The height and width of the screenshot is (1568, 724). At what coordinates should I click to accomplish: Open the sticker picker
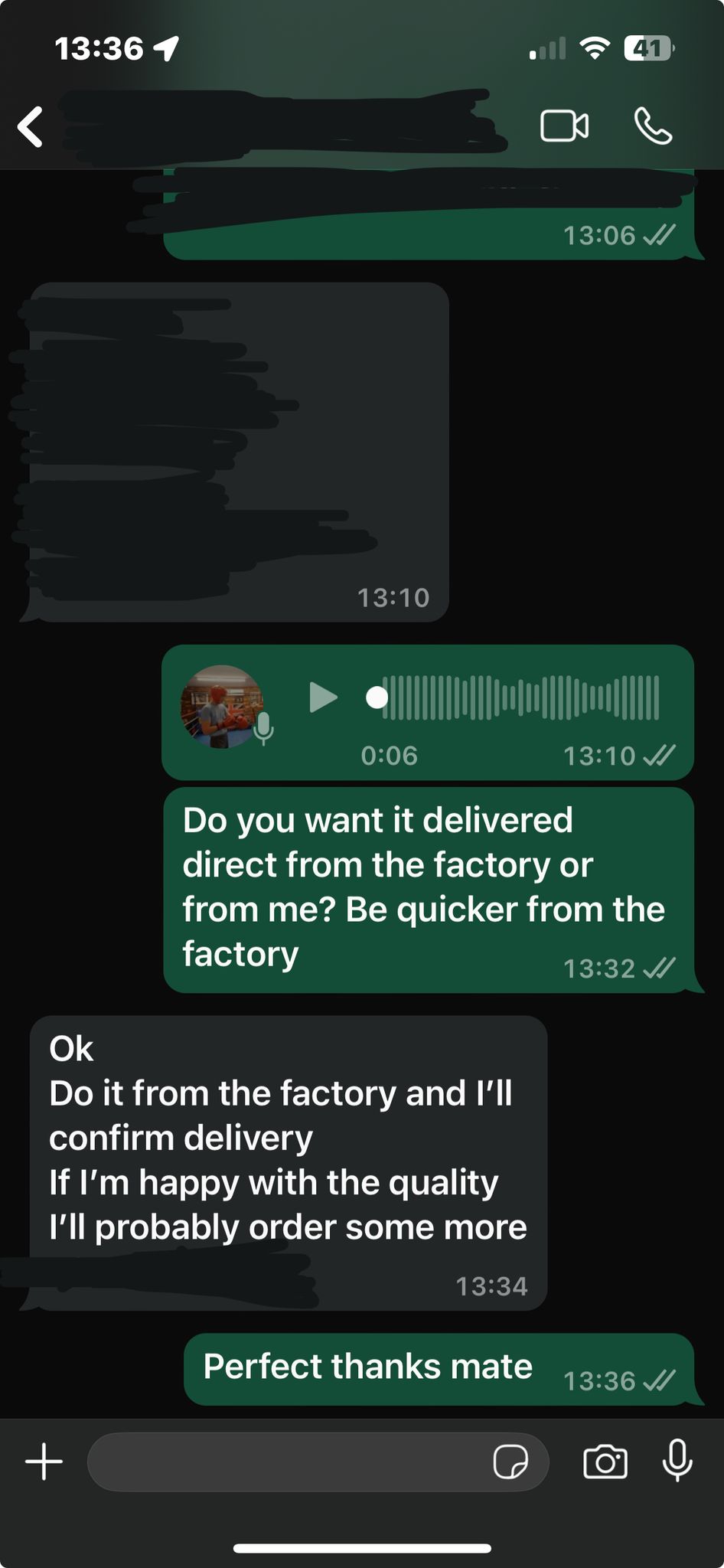click(510, 1462)
